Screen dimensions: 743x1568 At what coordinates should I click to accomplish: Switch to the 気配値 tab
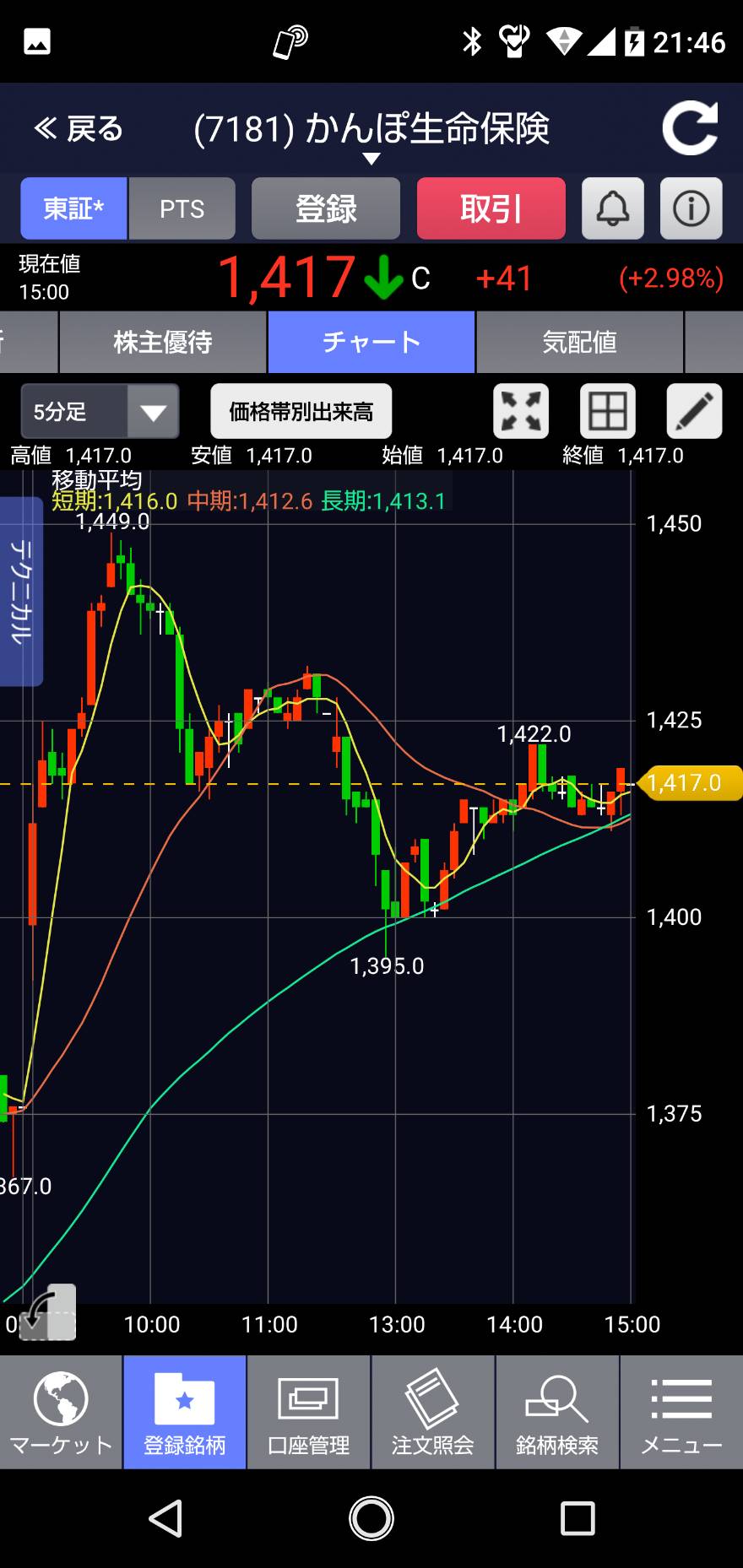click(x=579, y=342)
